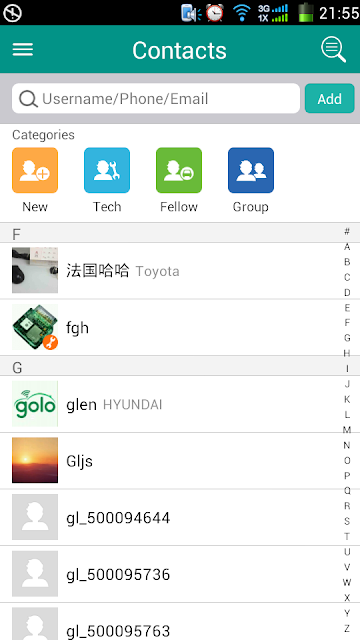
Task: Open the contact gl_500094644
Action: point(171,517)
